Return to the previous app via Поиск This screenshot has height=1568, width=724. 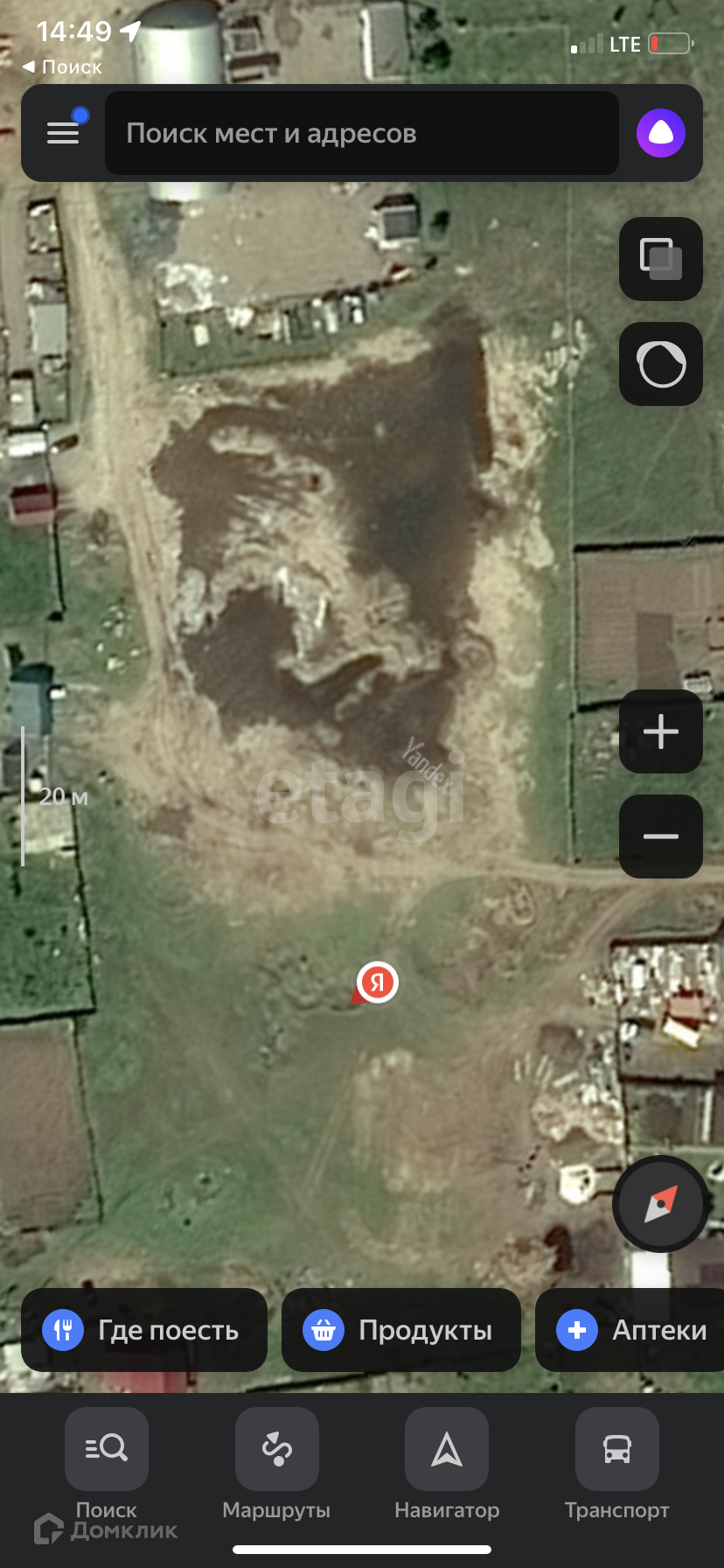[61, 67]
